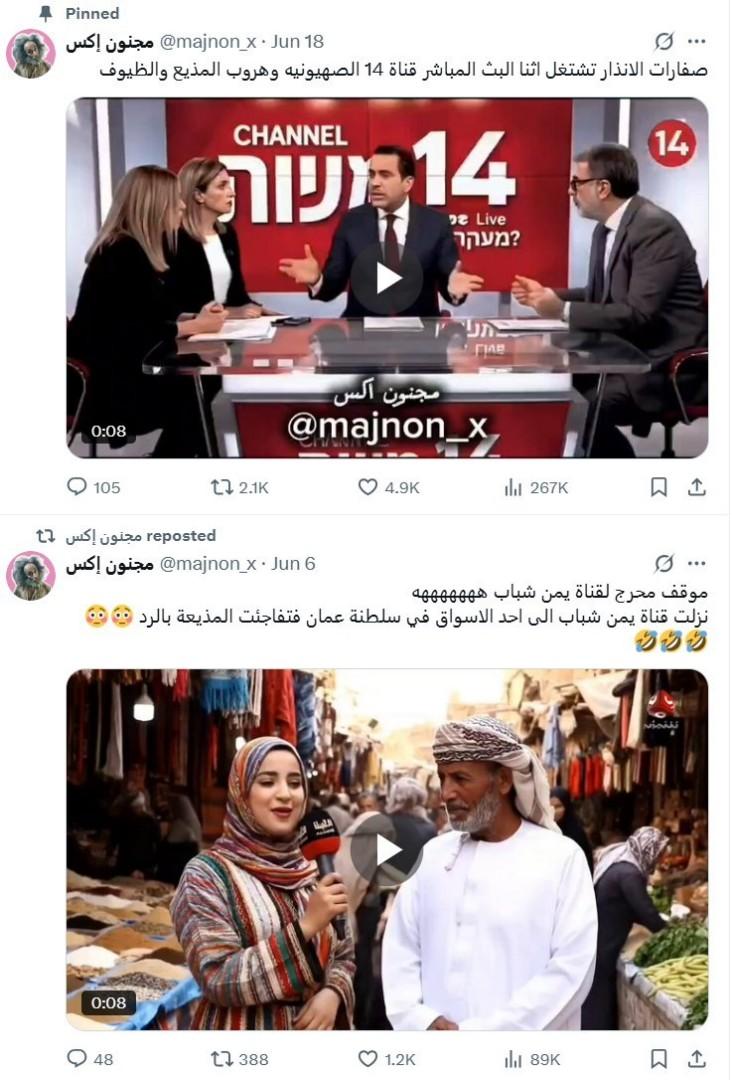Screen dimensions: 732x1080
Task: Open @majnon_x profile from the pinned post avatar
Action: point(31,54)
